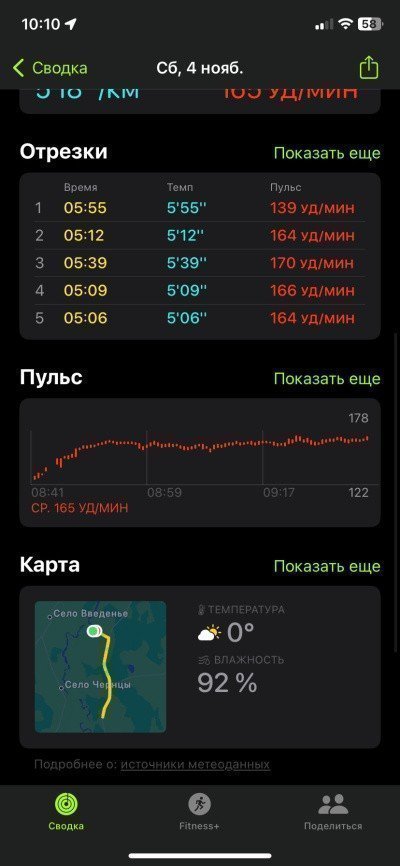Switch to the Поделиться tab
This screenshot has height=866, width=400.
333,812
